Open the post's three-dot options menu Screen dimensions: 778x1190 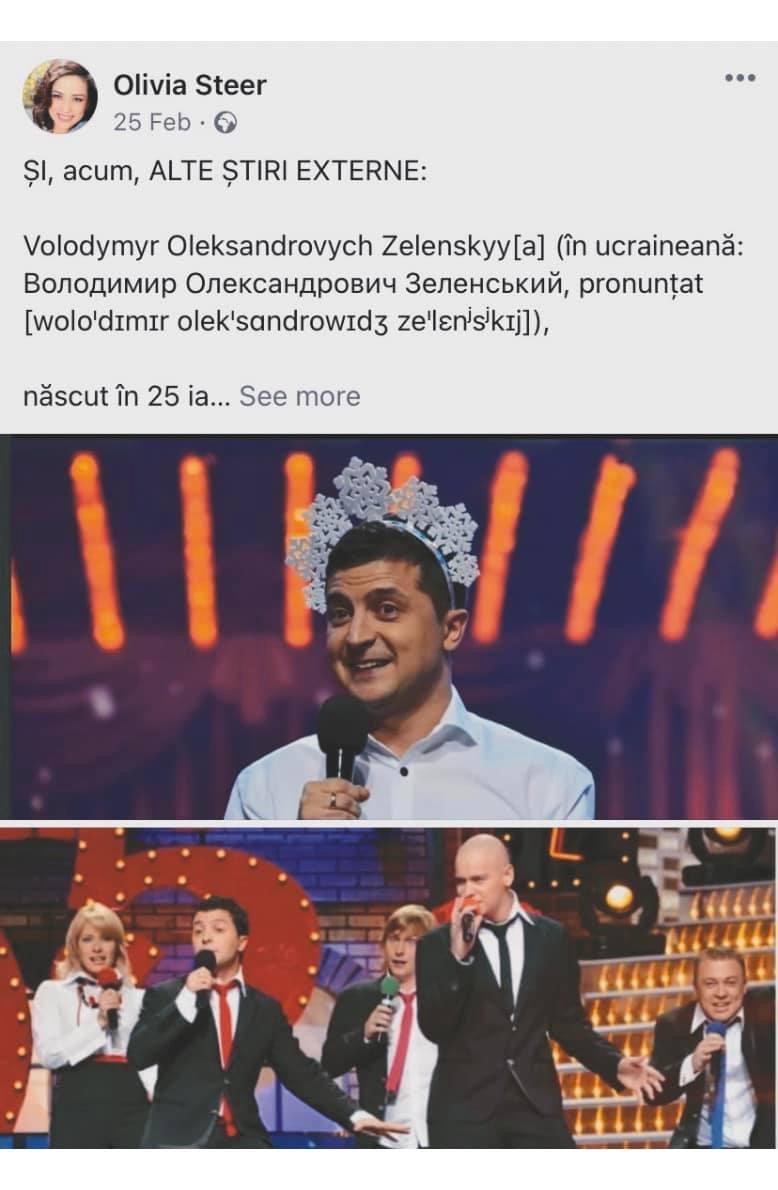740,78
